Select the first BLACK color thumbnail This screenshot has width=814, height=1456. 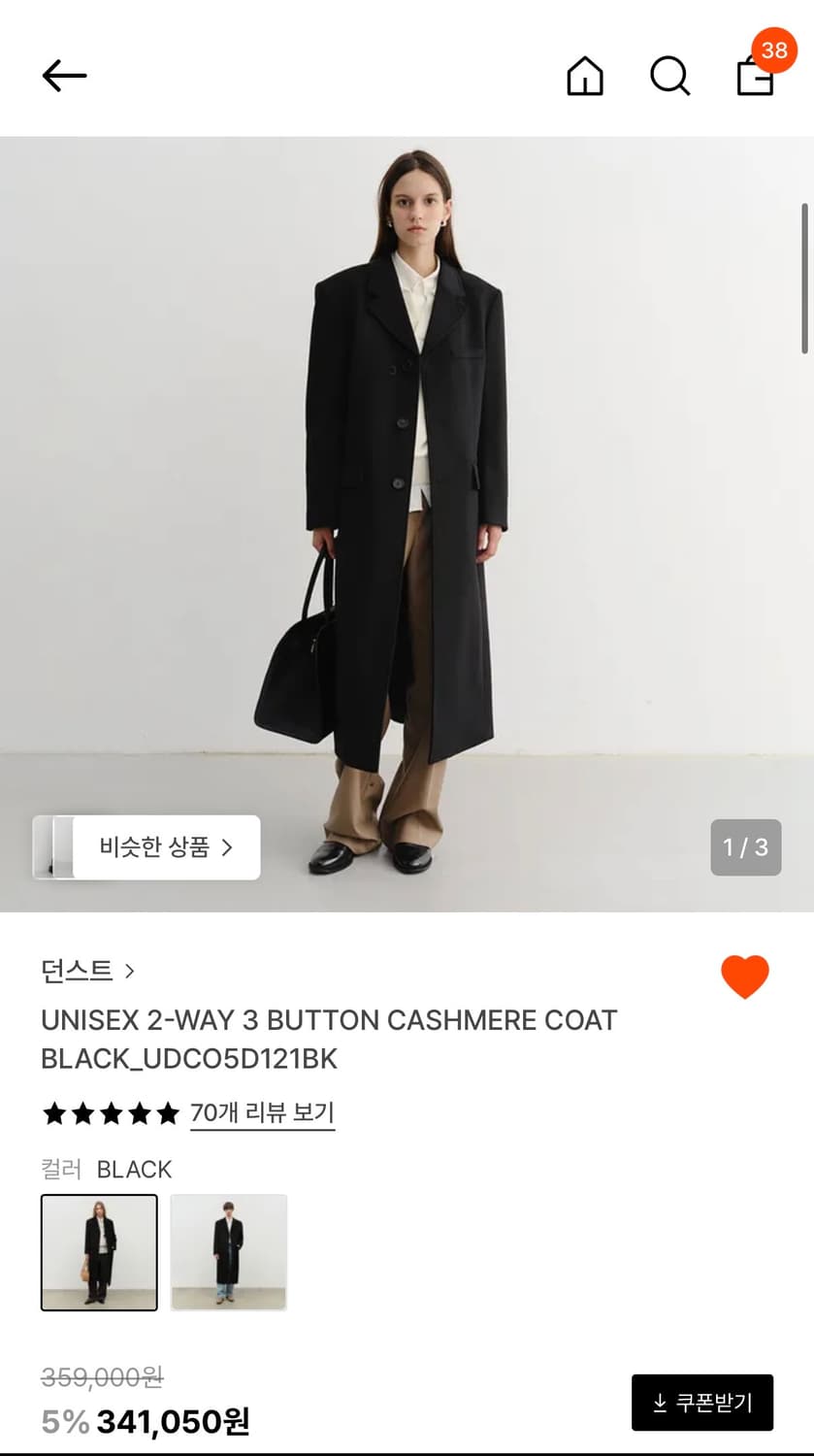point(99,1251)
